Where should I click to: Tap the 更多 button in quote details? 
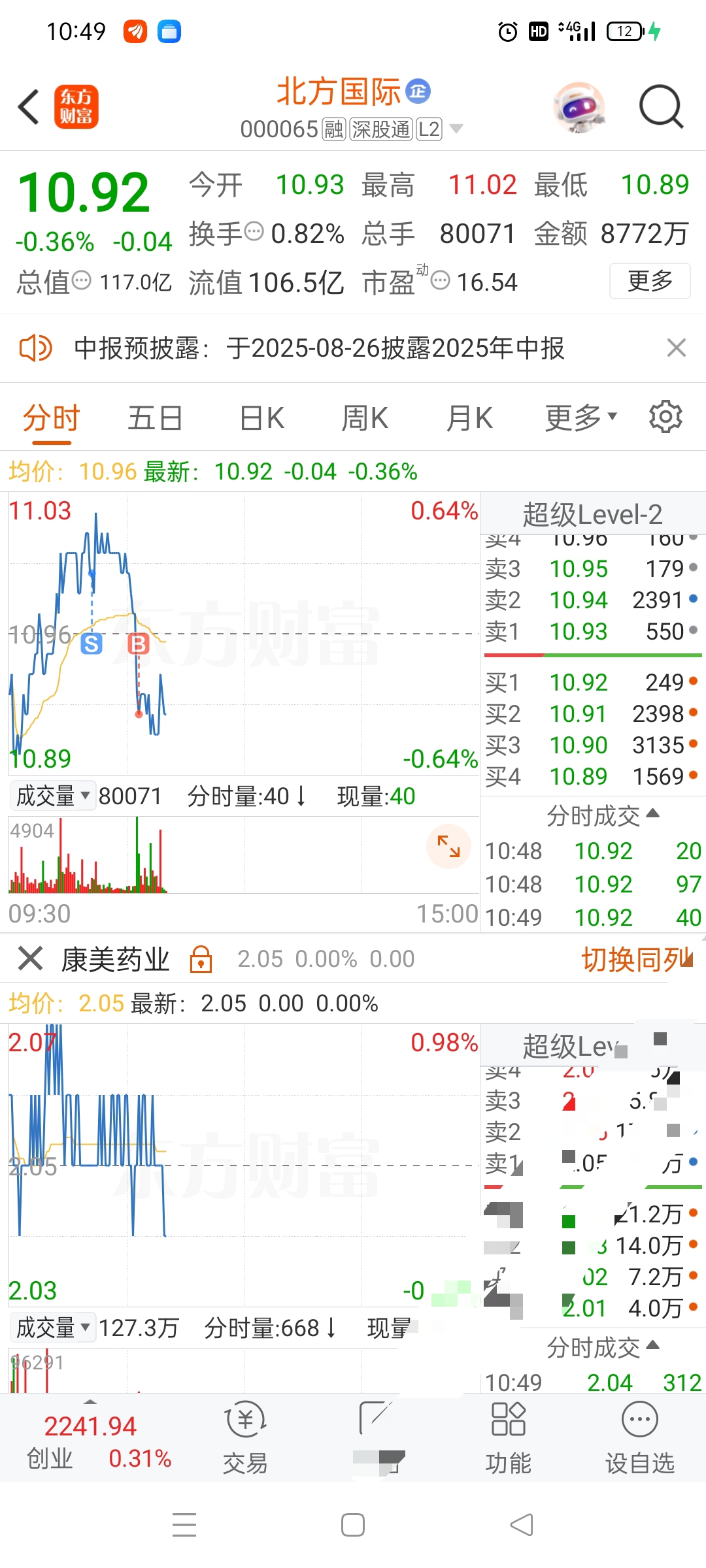pos(650,281)
